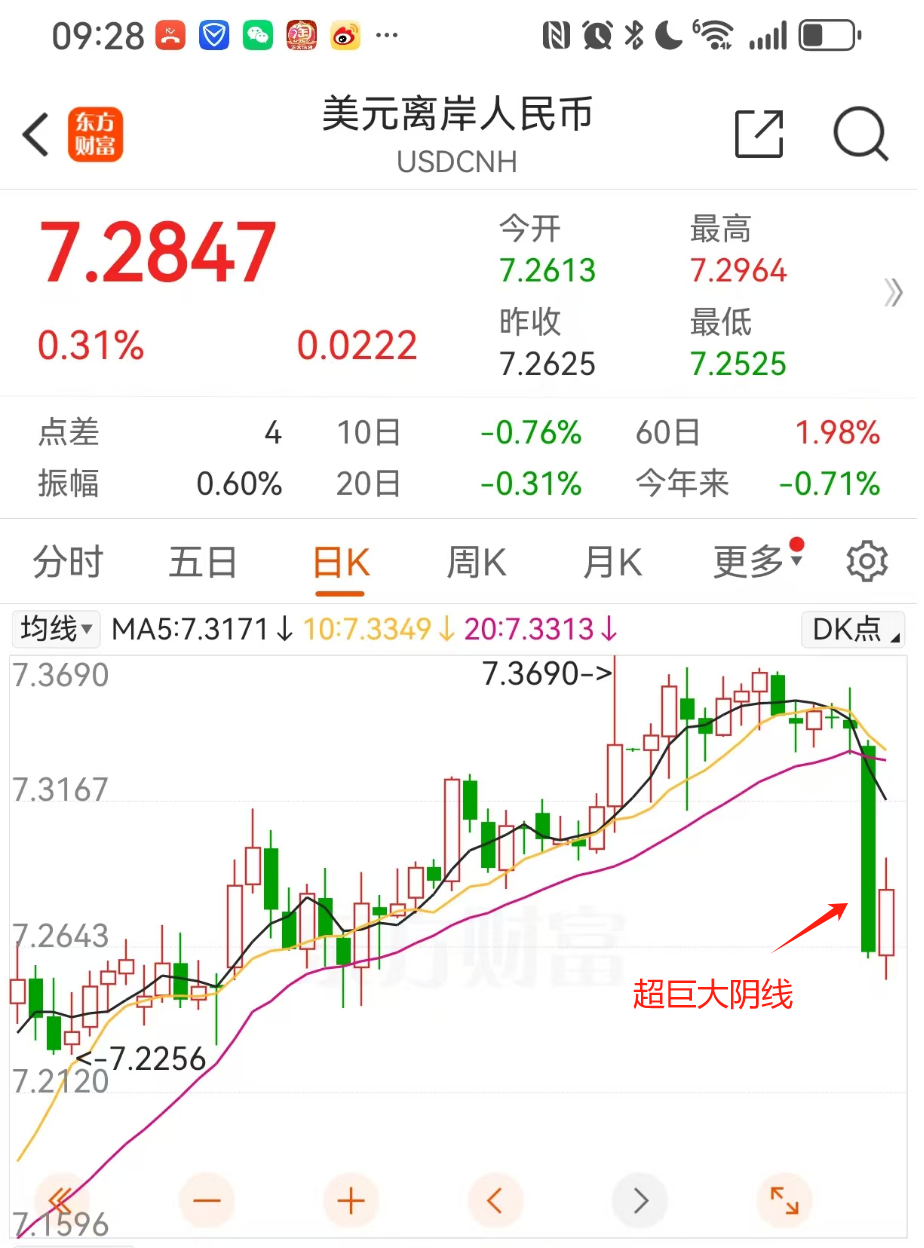Expand more quote details with the double chevron
The height and width of the screenshot is (1248, 924).
[893, 294]
